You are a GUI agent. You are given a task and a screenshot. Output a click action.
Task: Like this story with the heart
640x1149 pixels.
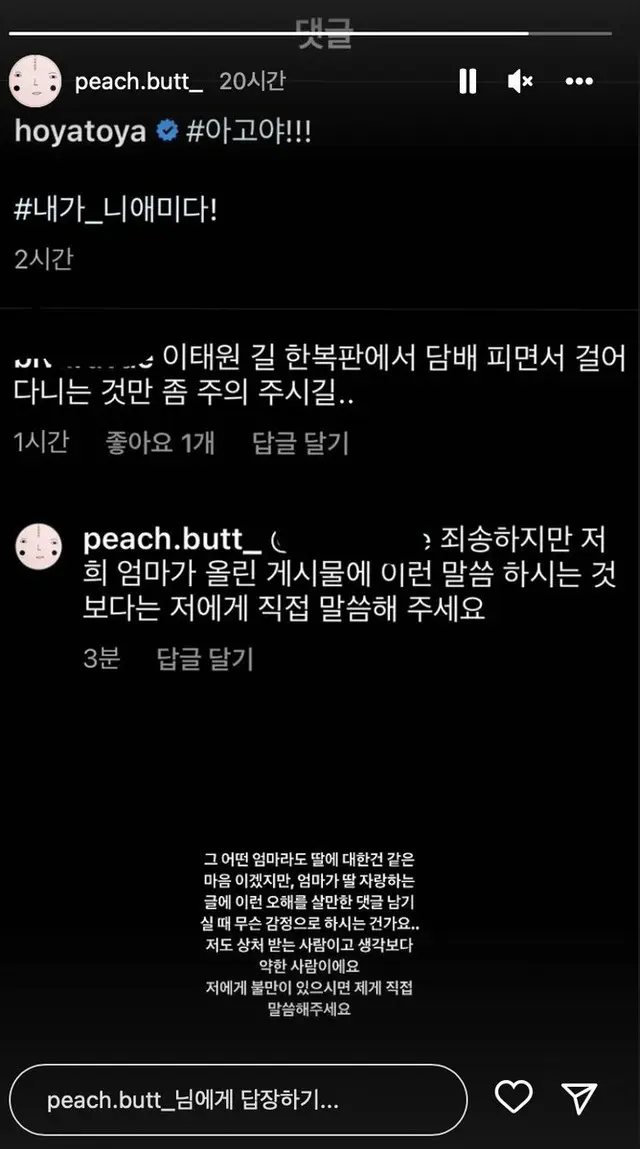click(x=515, y=1098)
